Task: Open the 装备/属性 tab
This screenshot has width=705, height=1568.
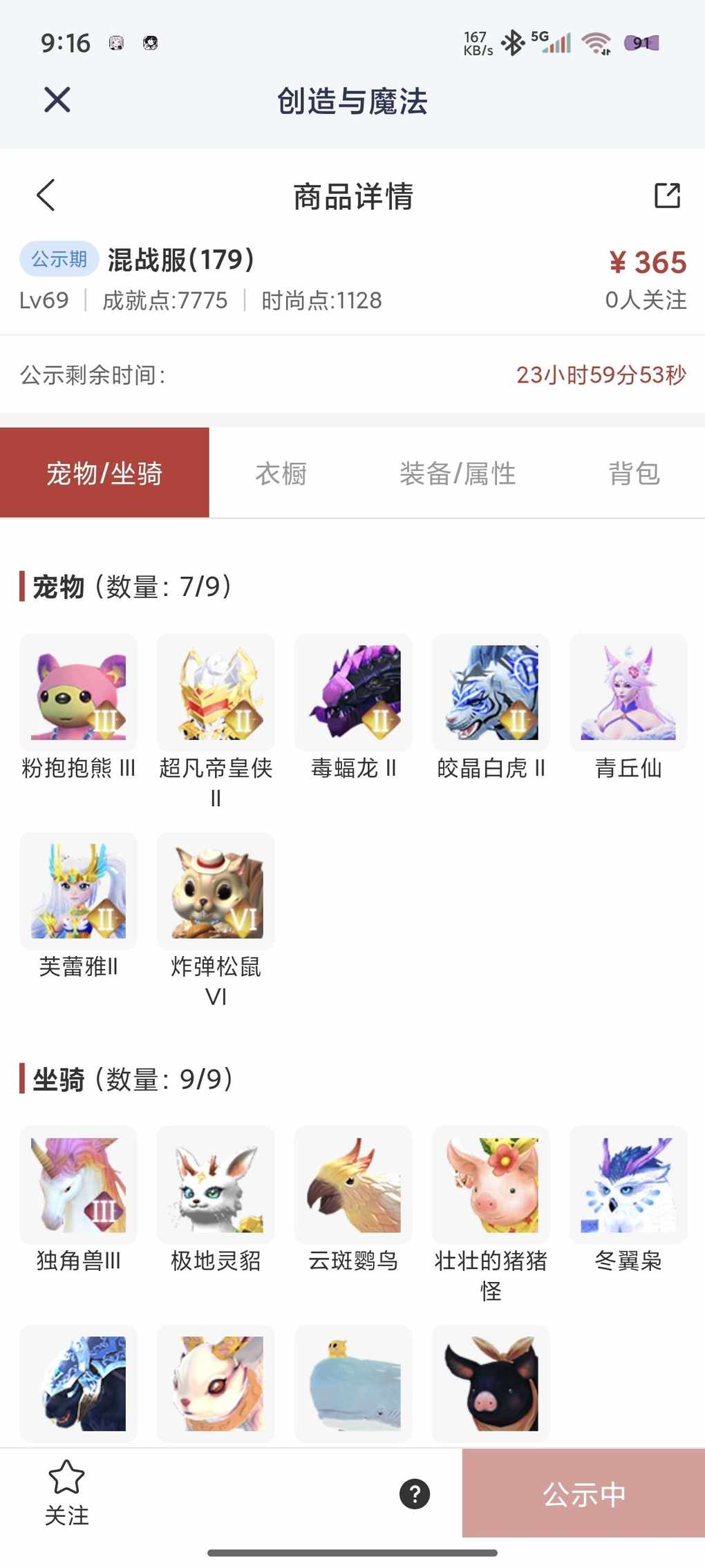Action: coord(458,474)
